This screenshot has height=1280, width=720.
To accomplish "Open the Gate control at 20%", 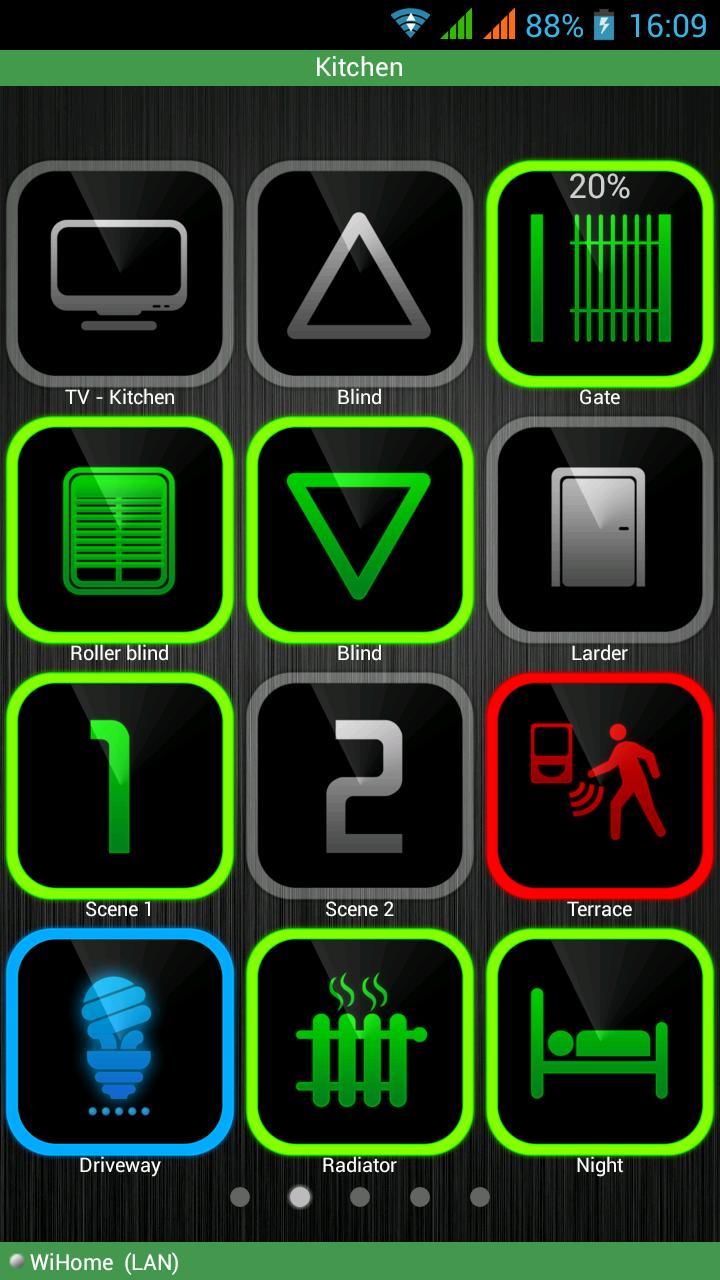I will (600, 274).
